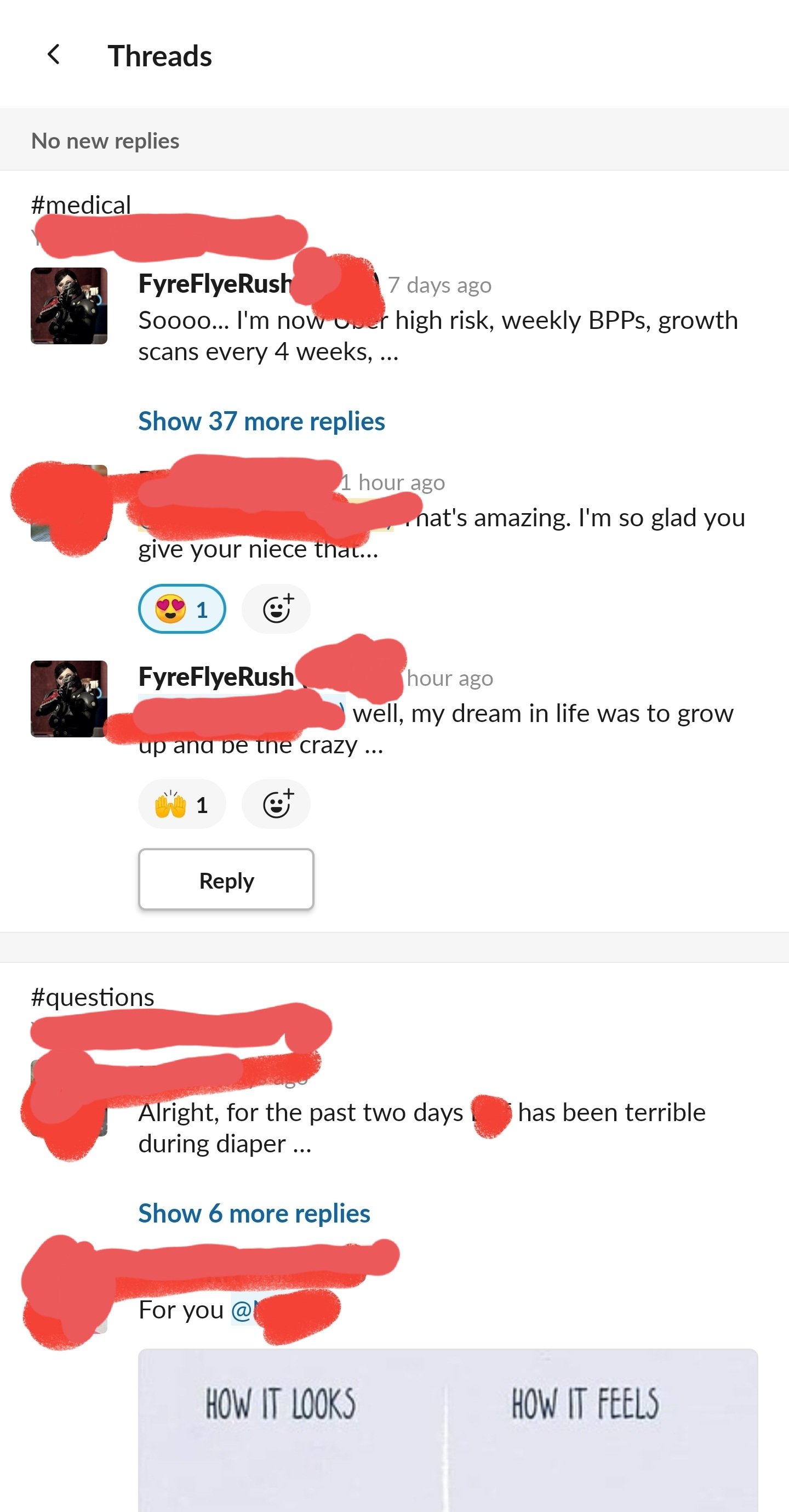
Task: Show 37 more replies in #medical
Action: pos(261,422)
